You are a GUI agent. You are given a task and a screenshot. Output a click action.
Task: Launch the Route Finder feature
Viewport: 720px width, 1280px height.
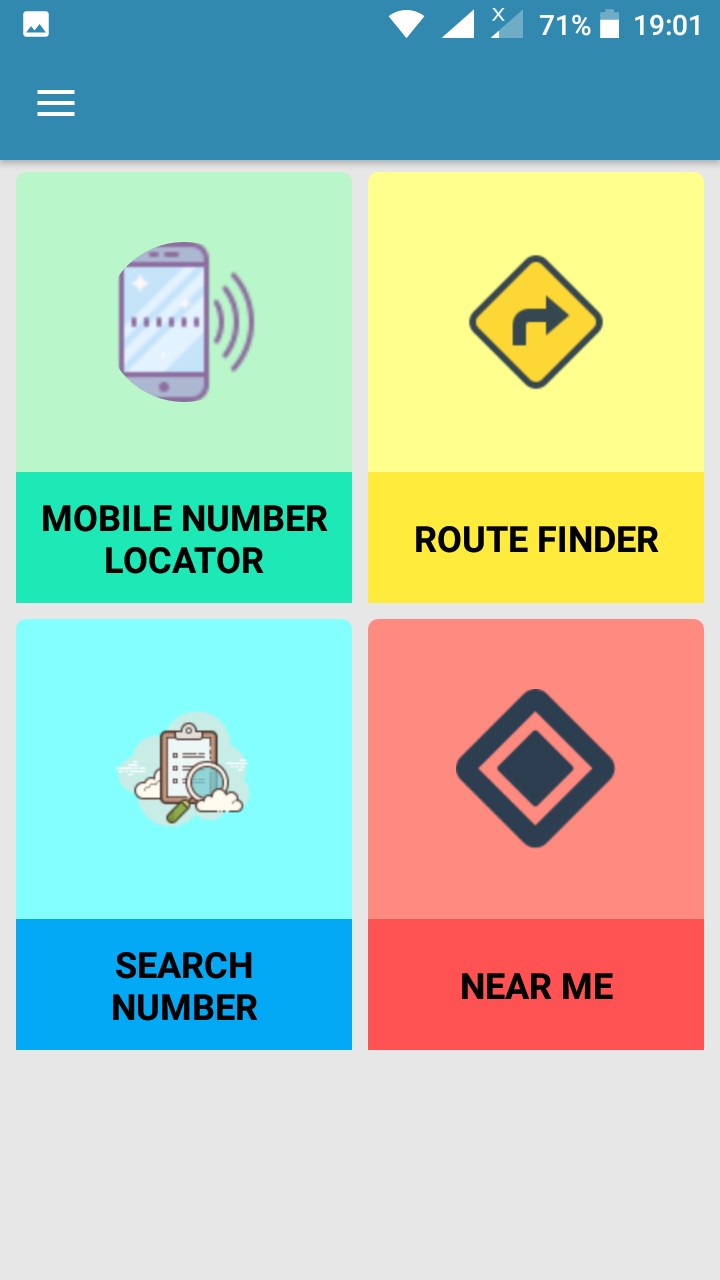pyautogui.click(x=536, y=388)
